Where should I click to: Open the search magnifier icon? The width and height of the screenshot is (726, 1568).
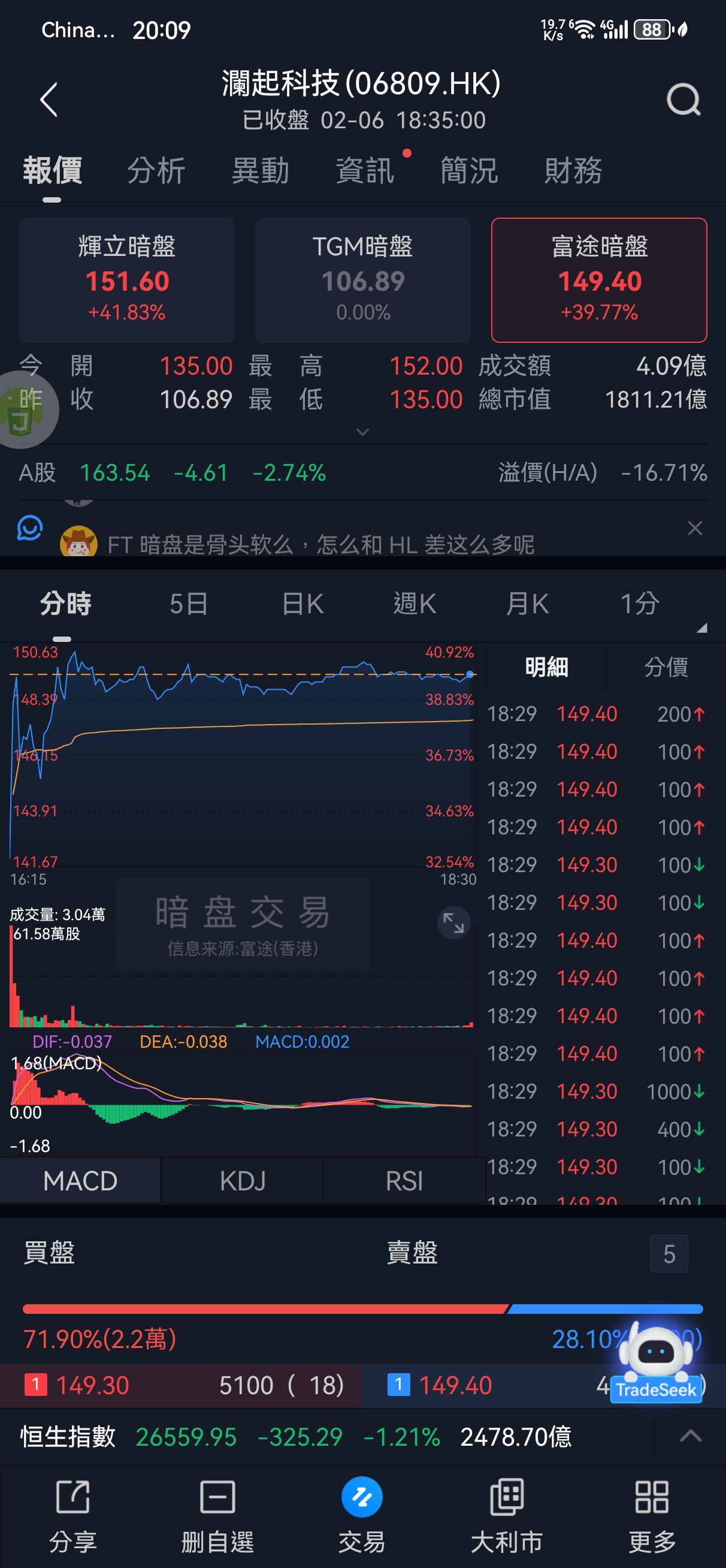[683, 99]
